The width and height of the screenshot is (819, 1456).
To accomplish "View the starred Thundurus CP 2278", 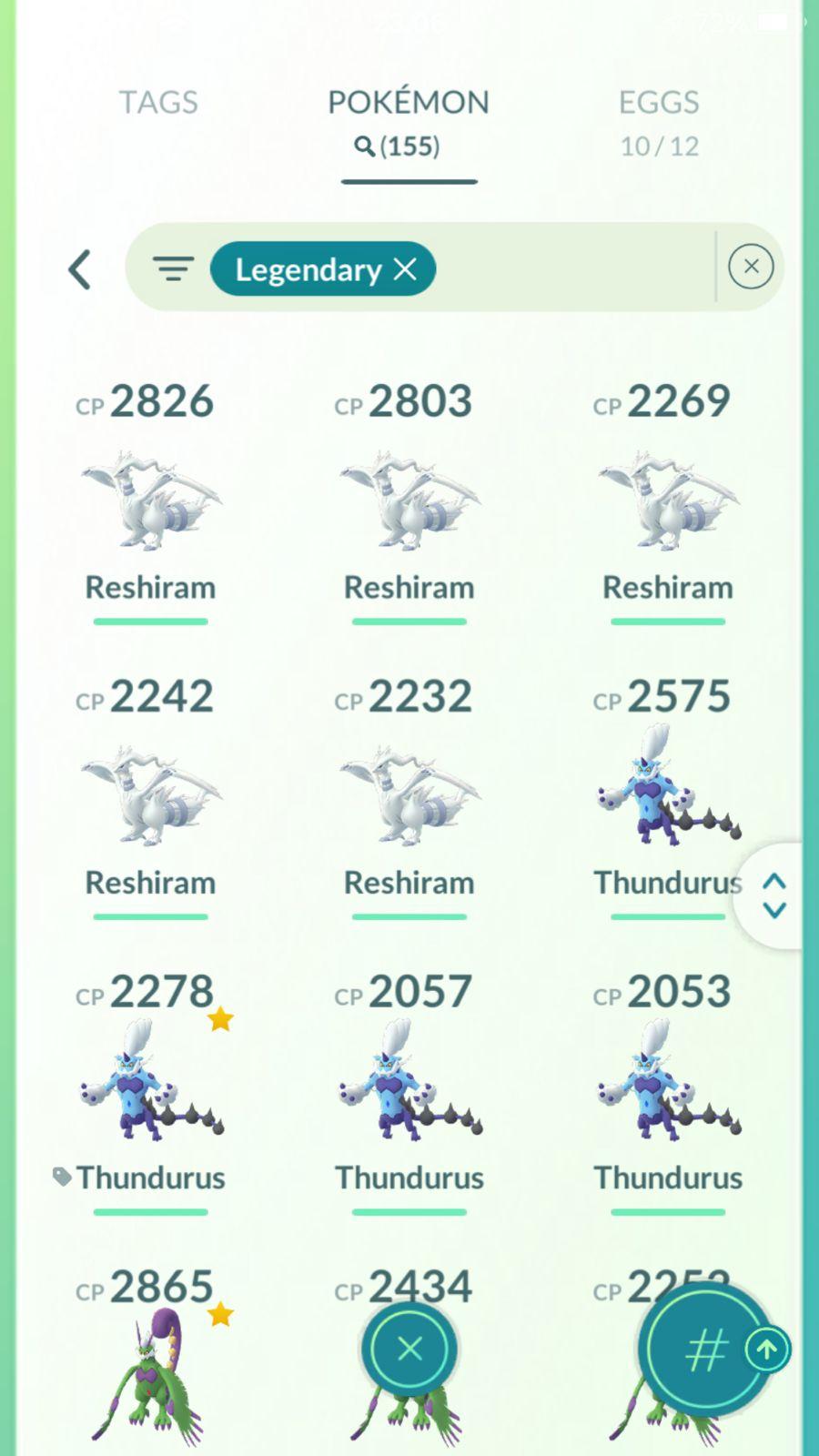I will point(150,1087).
